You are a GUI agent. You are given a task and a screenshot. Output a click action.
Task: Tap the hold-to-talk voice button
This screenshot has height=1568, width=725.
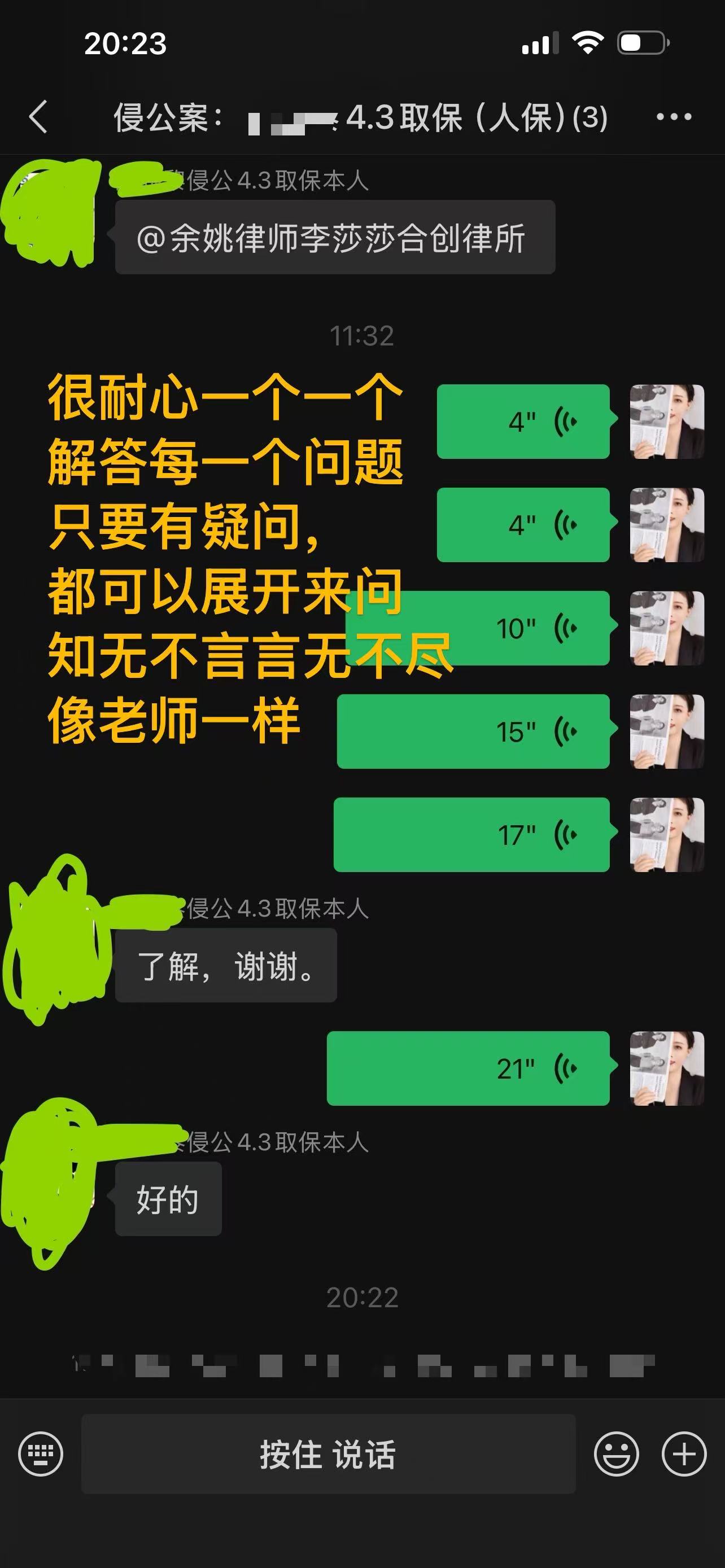[328, 1453]
